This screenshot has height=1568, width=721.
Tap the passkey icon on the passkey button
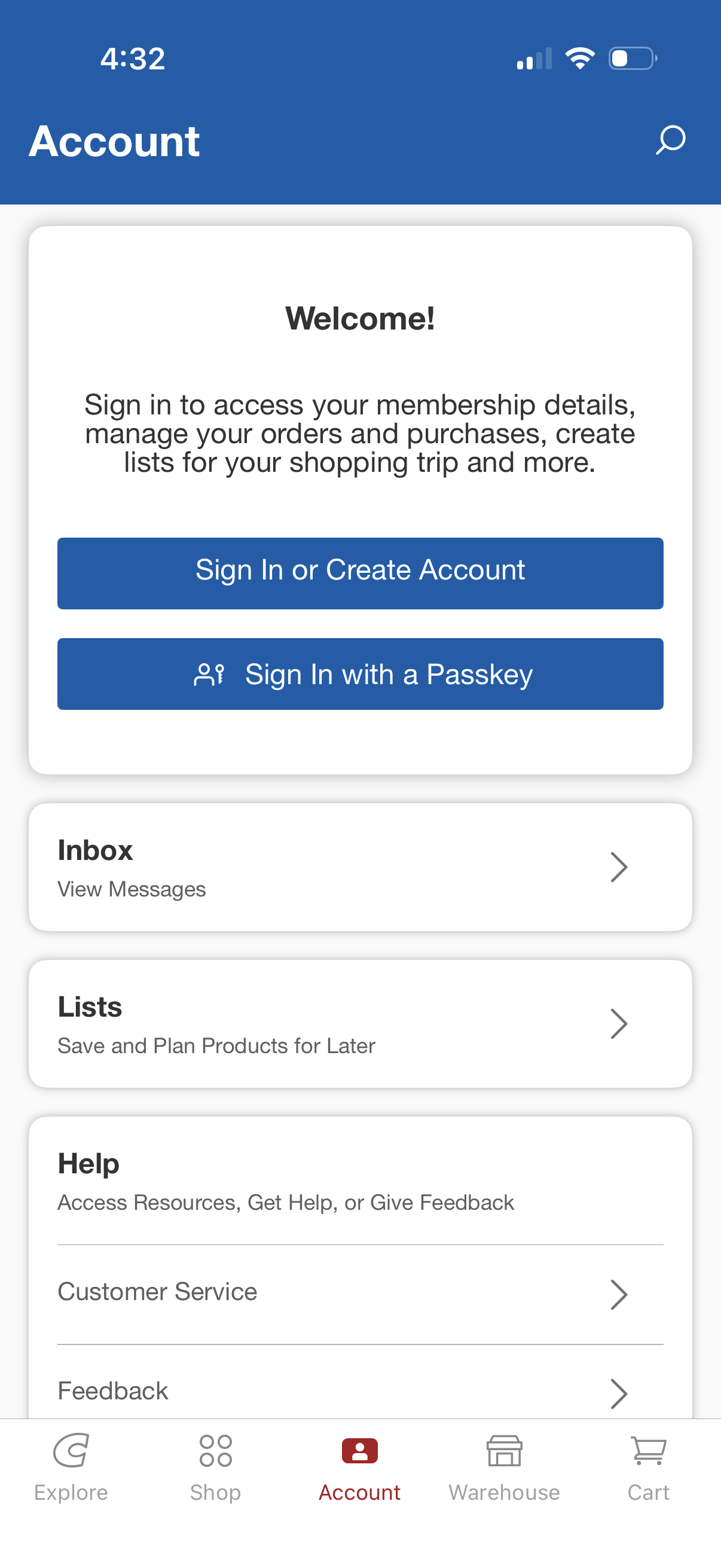pos(211,674)
